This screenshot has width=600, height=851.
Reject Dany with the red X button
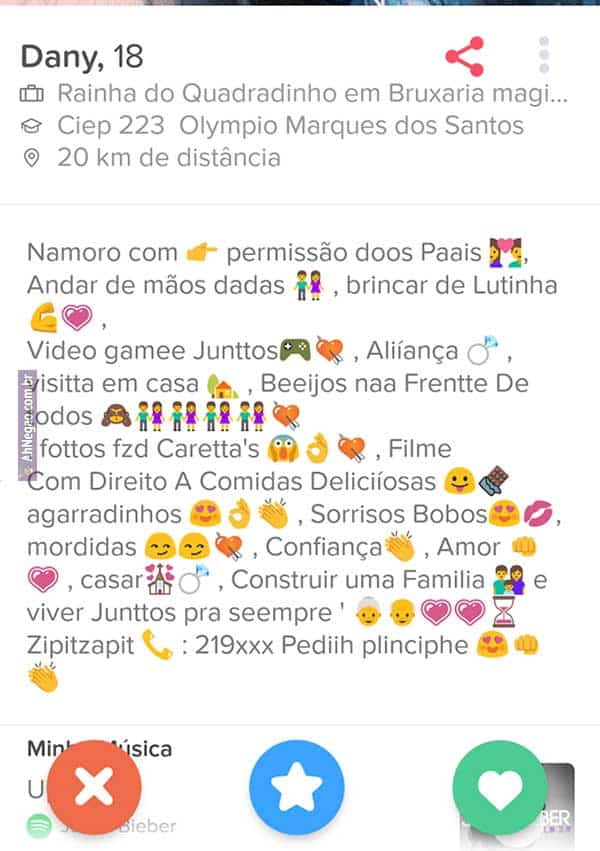click(95, 788)
